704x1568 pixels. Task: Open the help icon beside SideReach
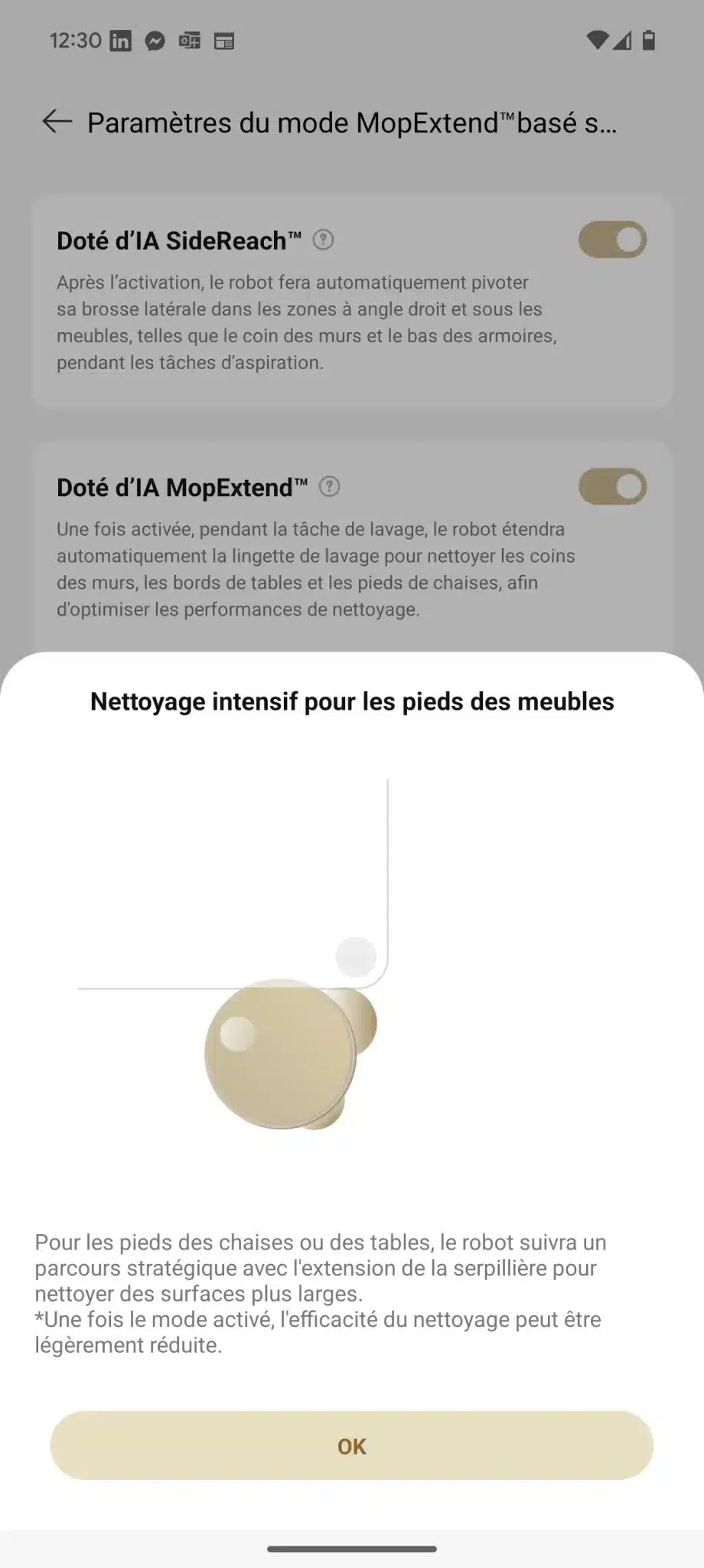(324, 240)
